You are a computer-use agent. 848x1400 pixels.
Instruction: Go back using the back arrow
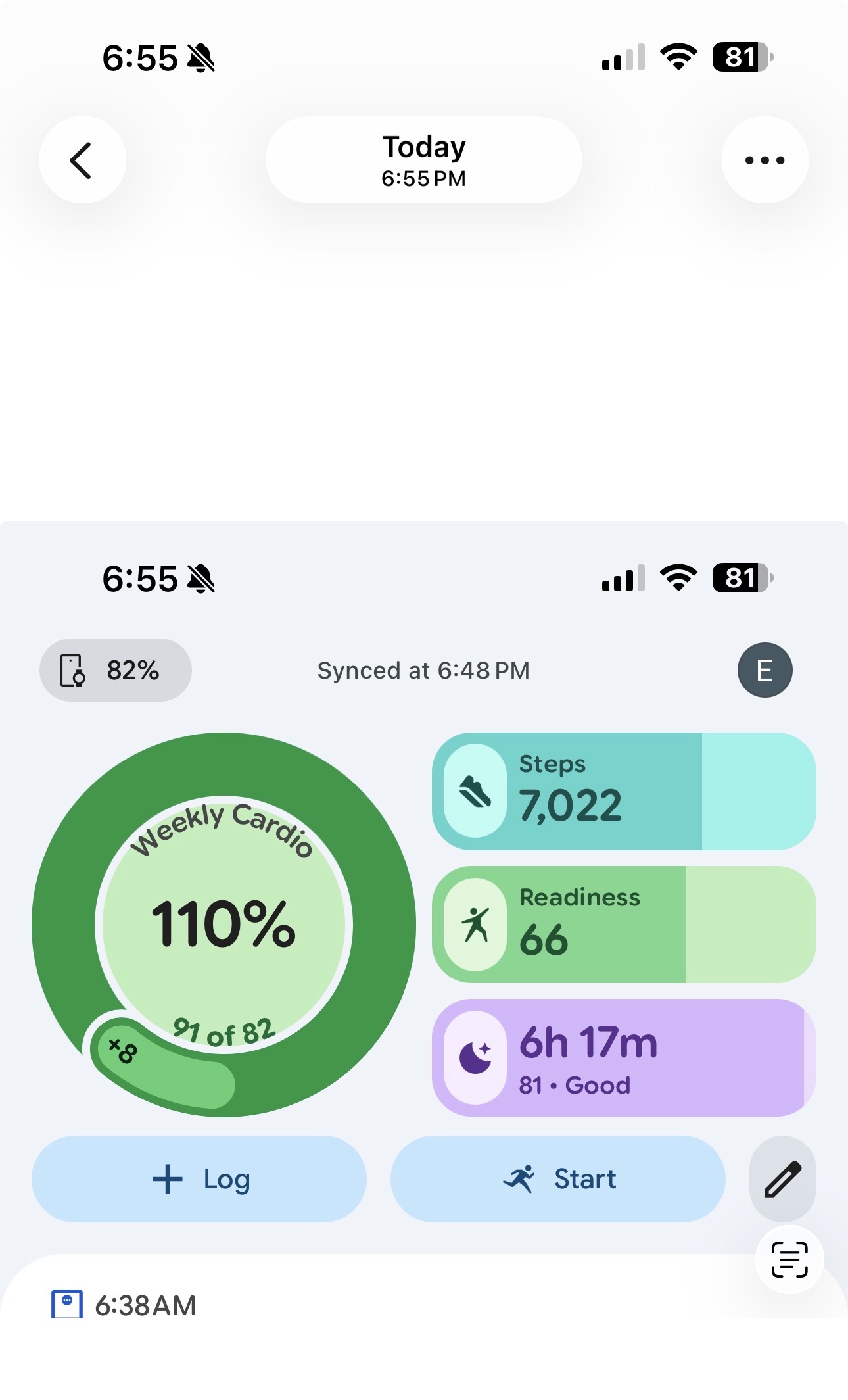point(82,160)
